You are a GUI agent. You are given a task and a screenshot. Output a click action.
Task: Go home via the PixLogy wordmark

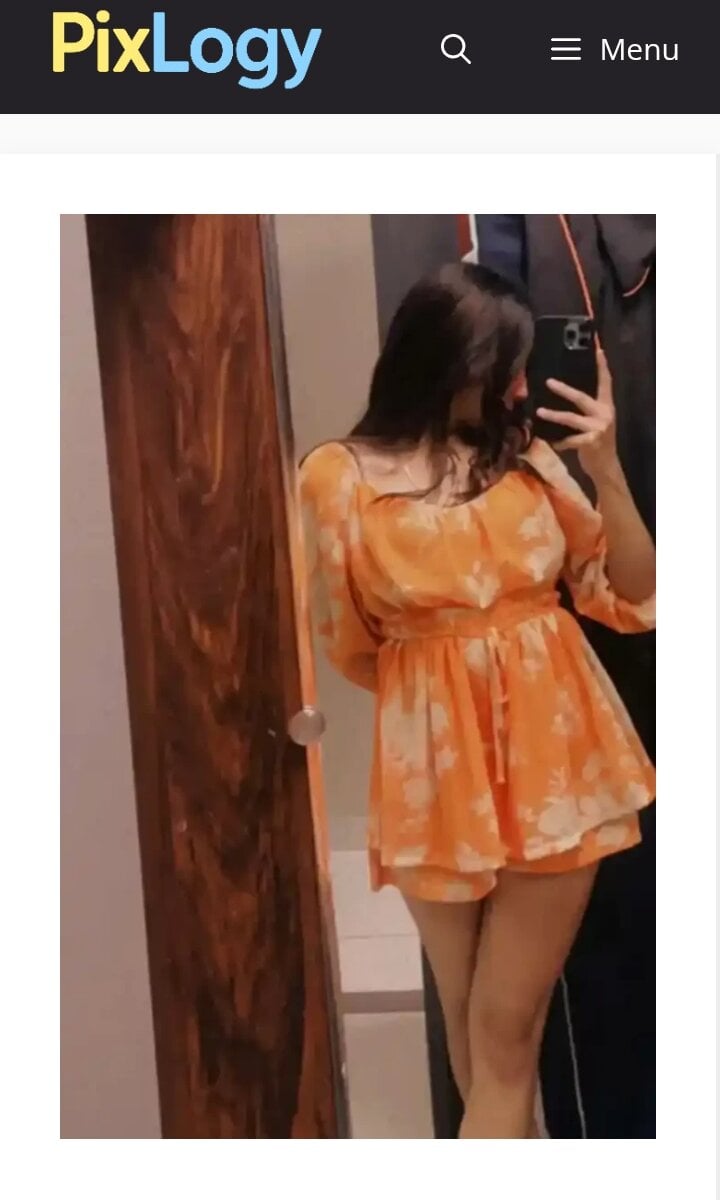186,48
